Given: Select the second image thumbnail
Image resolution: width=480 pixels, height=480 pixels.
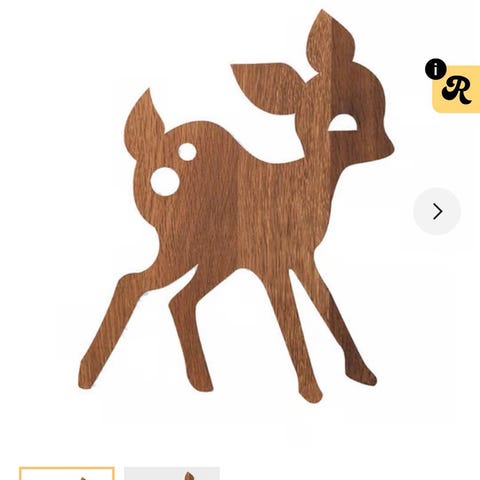Looking at the screenshot, I should coord(172,474).
